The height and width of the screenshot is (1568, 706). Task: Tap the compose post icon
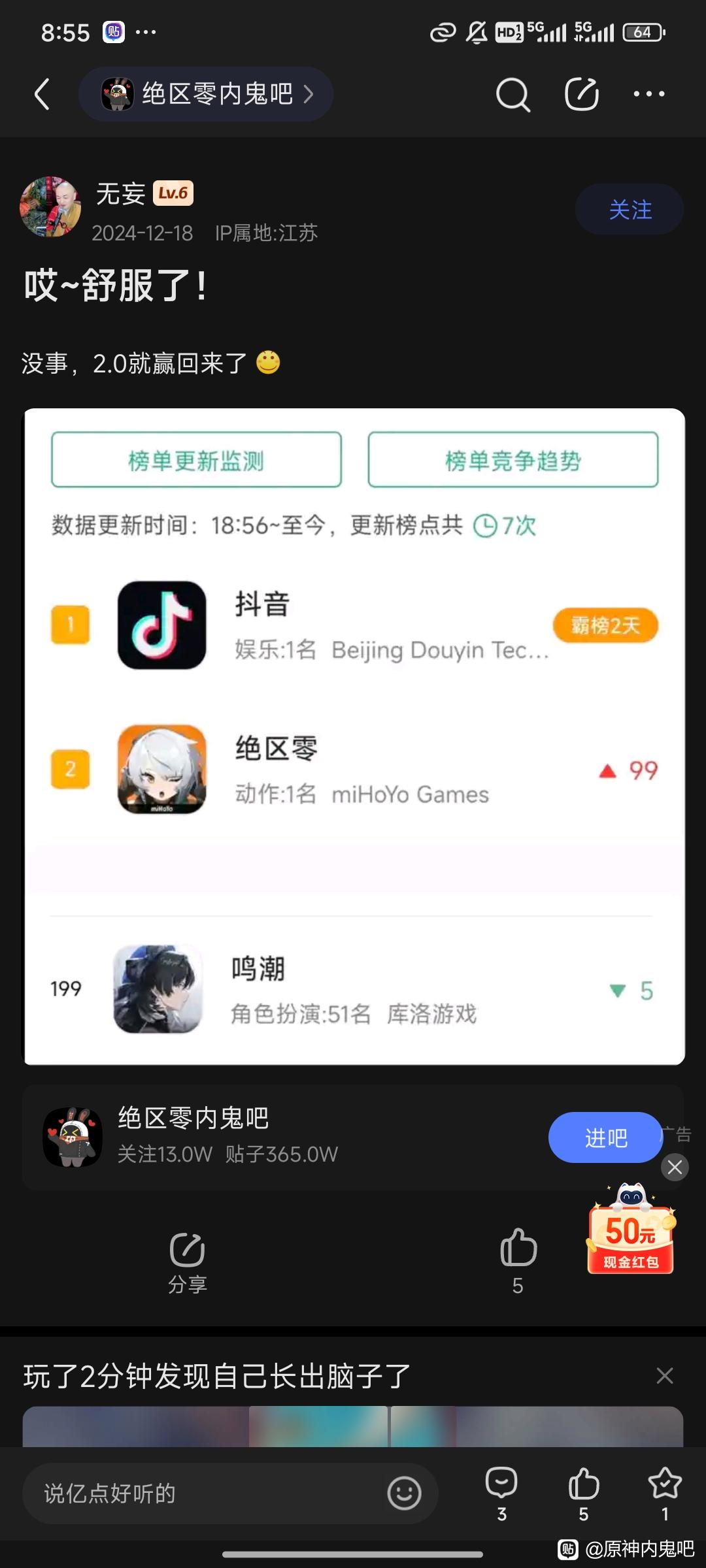581,94
